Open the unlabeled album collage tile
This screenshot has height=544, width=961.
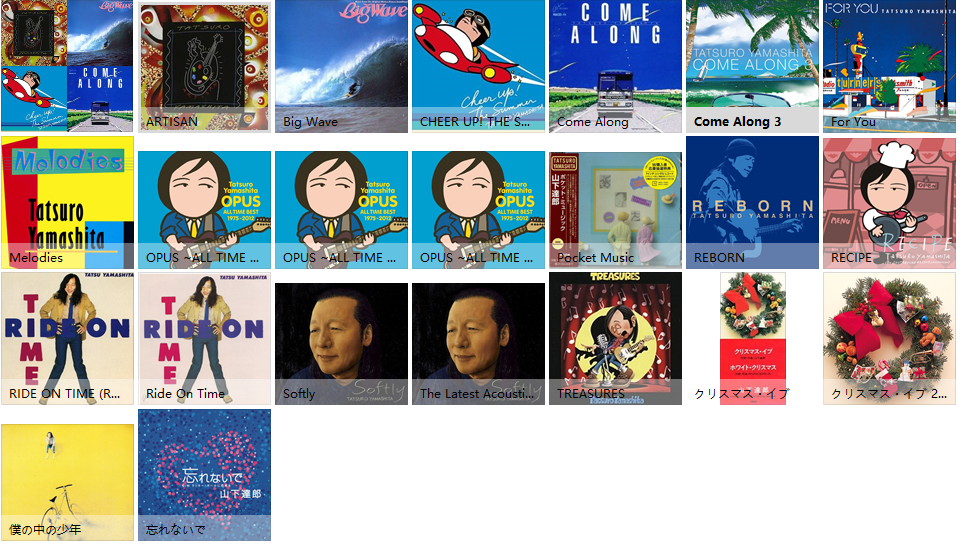click(x=67, y=66)
